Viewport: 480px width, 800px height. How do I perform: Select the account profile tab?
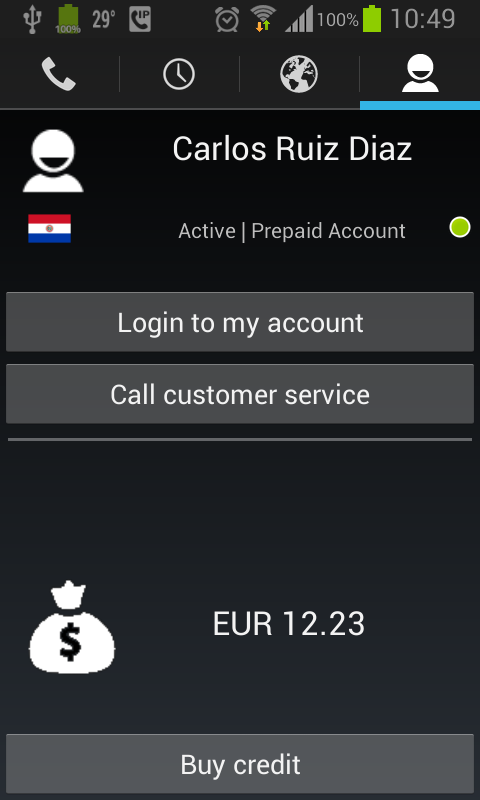[420, 74]
